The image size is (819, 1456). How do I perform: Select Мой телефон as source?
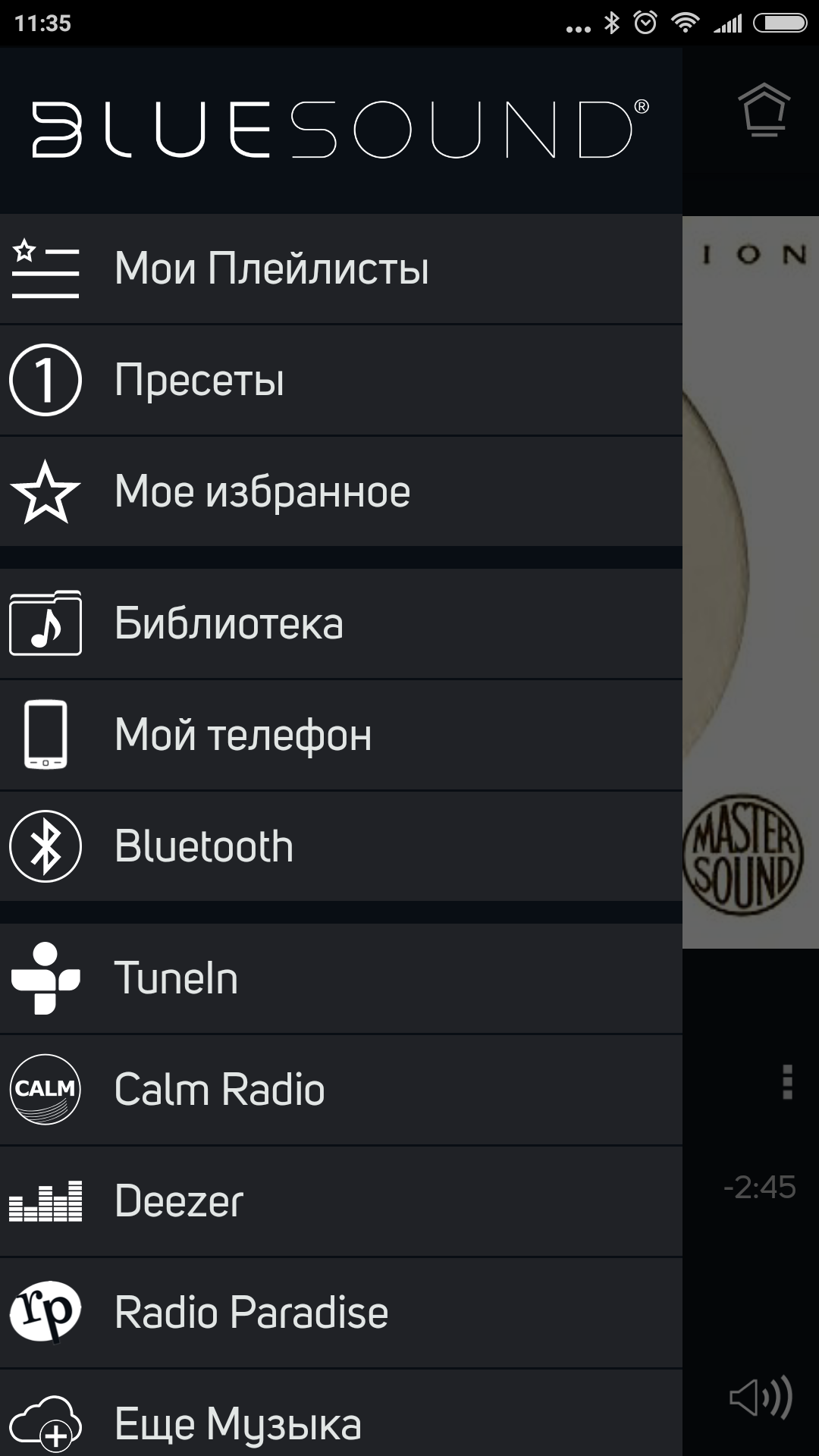tap(341, 735)
